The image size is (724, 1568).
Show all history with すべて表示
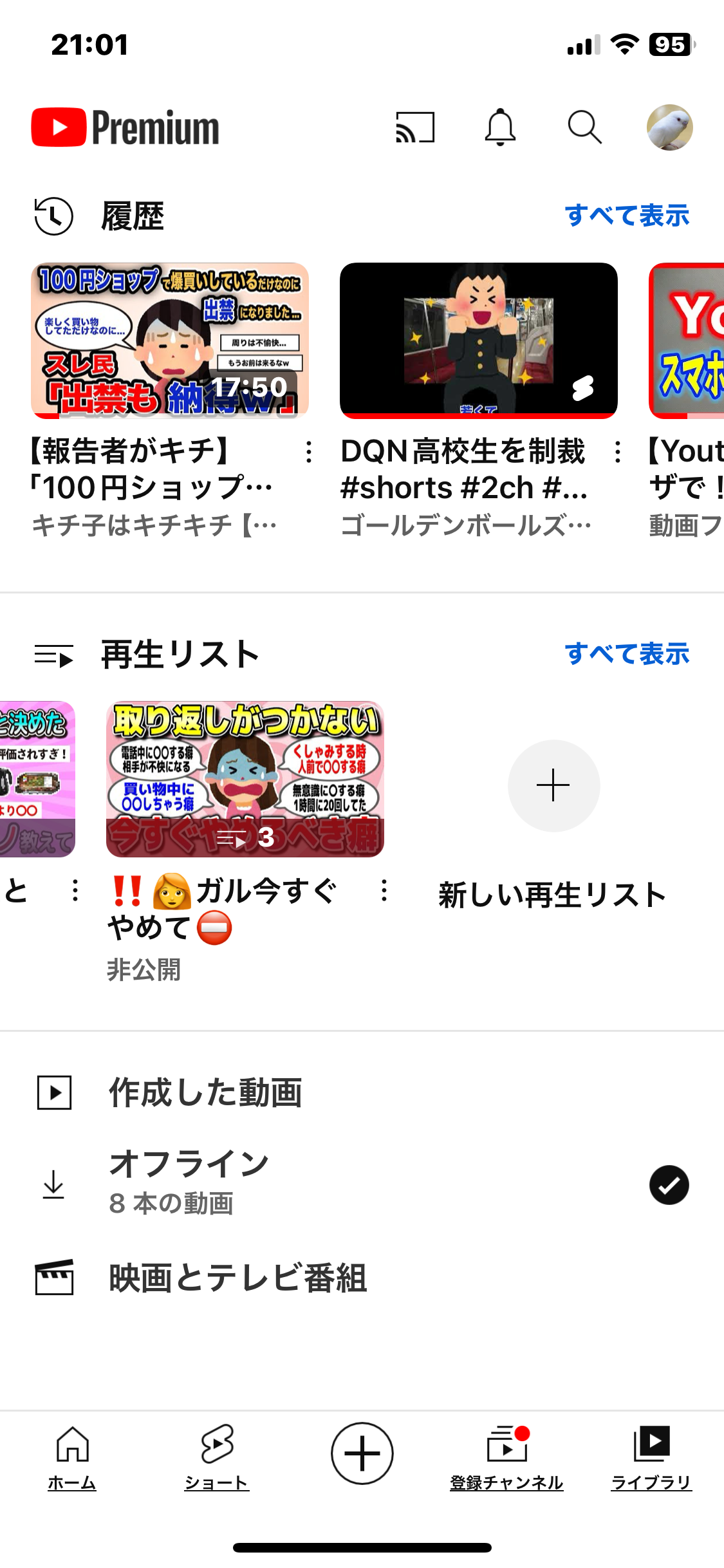tap(627, 216)
